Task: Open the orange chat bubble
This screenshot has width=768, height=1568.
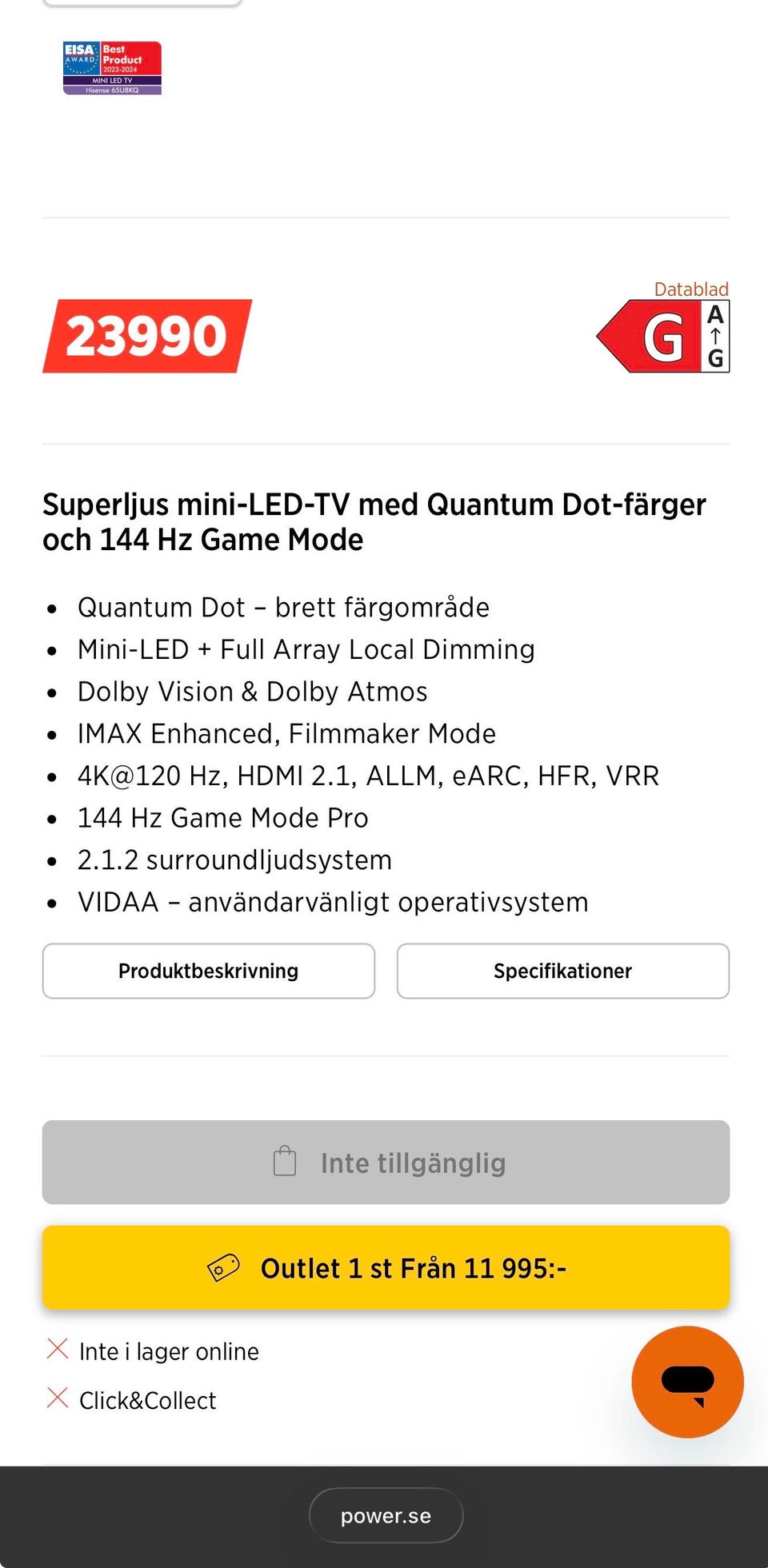Action: tap(687, 1382)
